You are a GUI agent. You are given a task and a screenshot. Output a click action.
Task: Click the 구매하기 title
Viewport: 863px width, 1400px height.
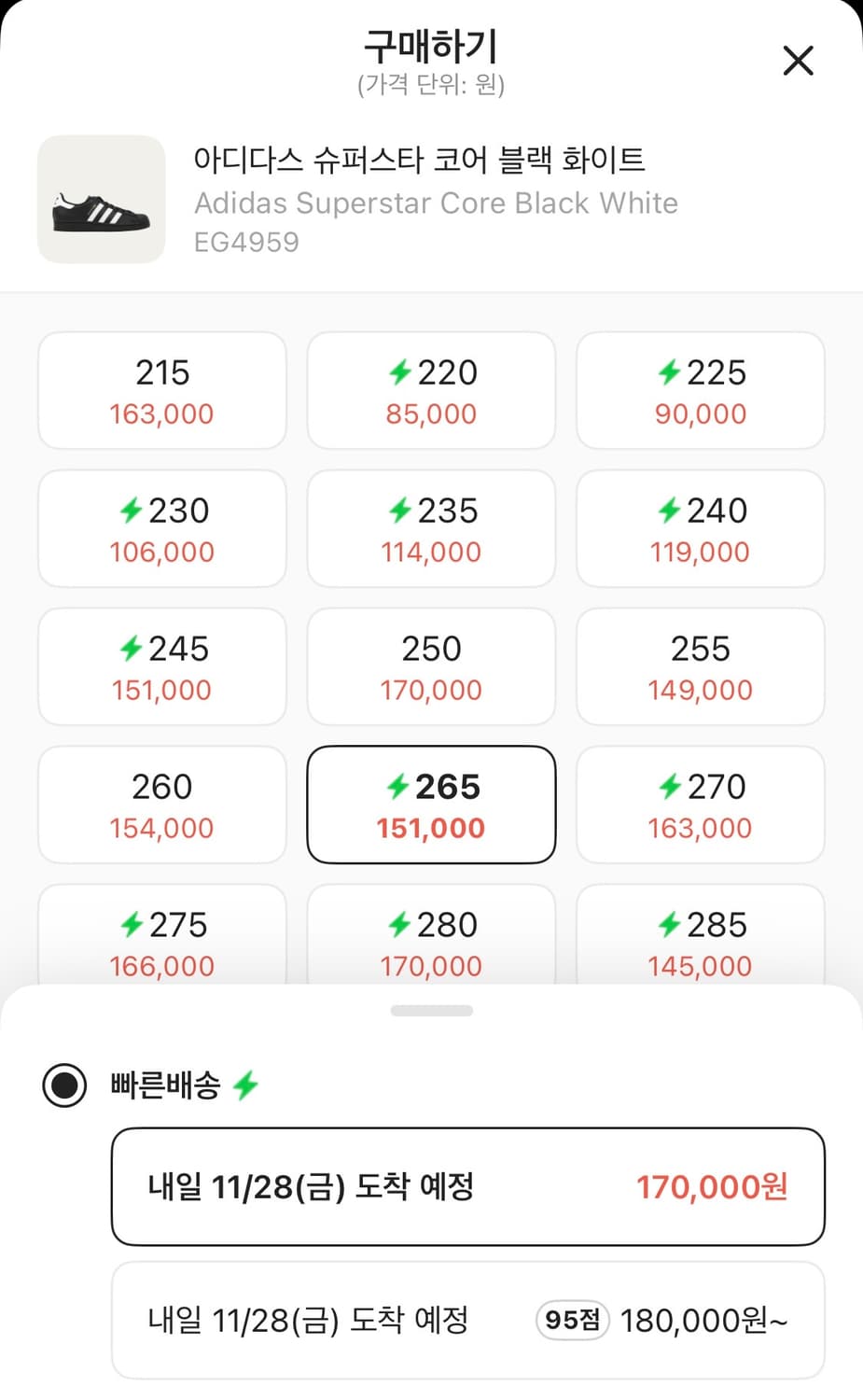point(431,45)
